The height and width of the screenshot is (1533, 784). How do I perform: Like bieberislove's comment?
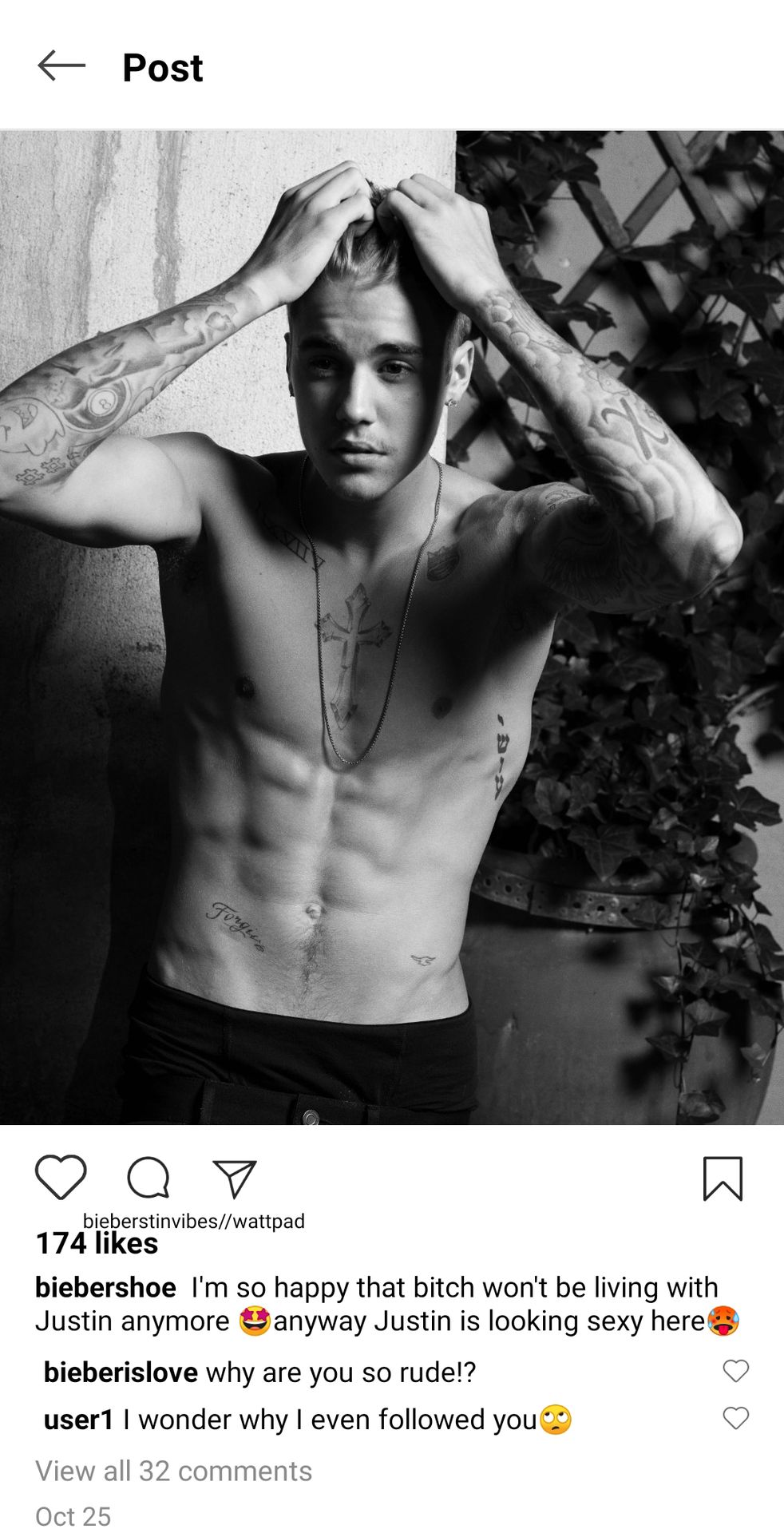735,1371
